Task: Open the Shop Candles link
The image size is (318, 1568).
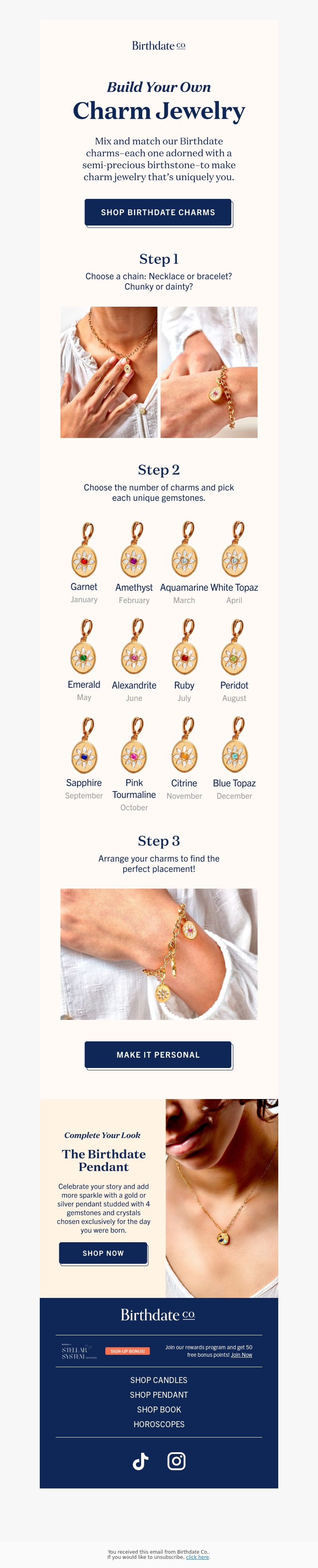Action: 159,1381
